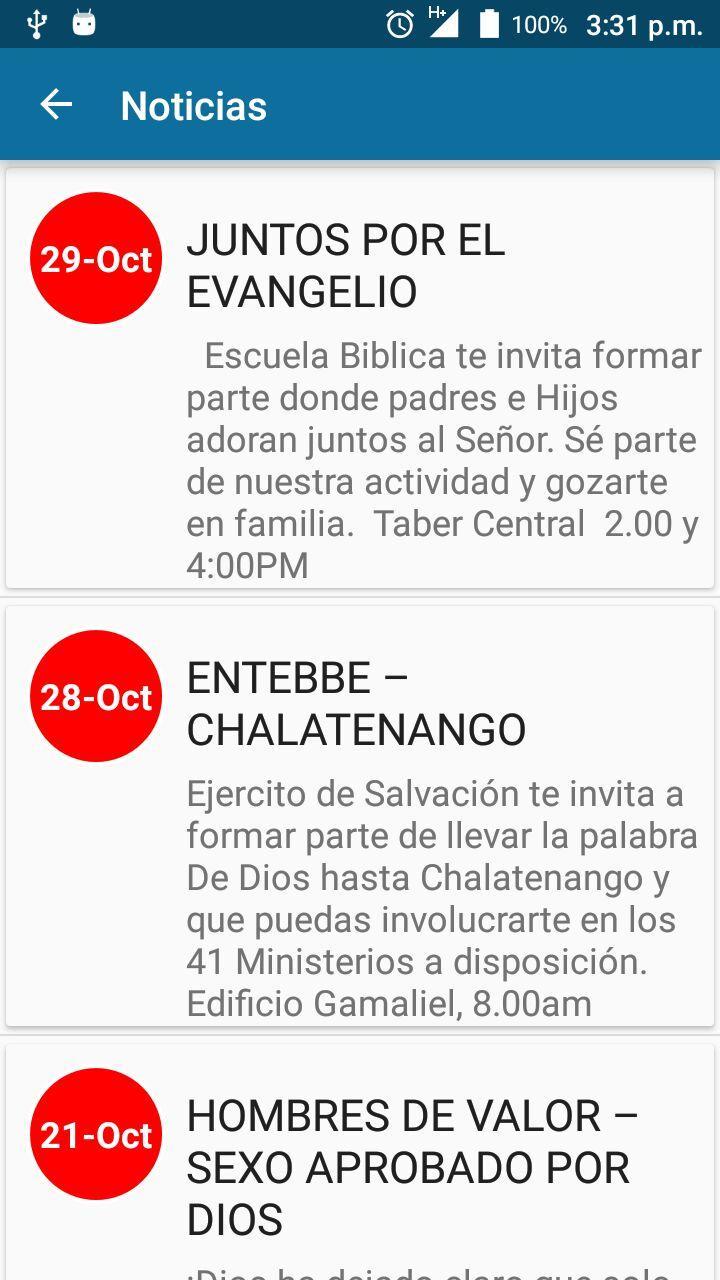Viewport: 720px width, 1280px height.
Task: Tap the SEXO APROBADO POR DIOS headline
Action: [x=408, y=1166]
